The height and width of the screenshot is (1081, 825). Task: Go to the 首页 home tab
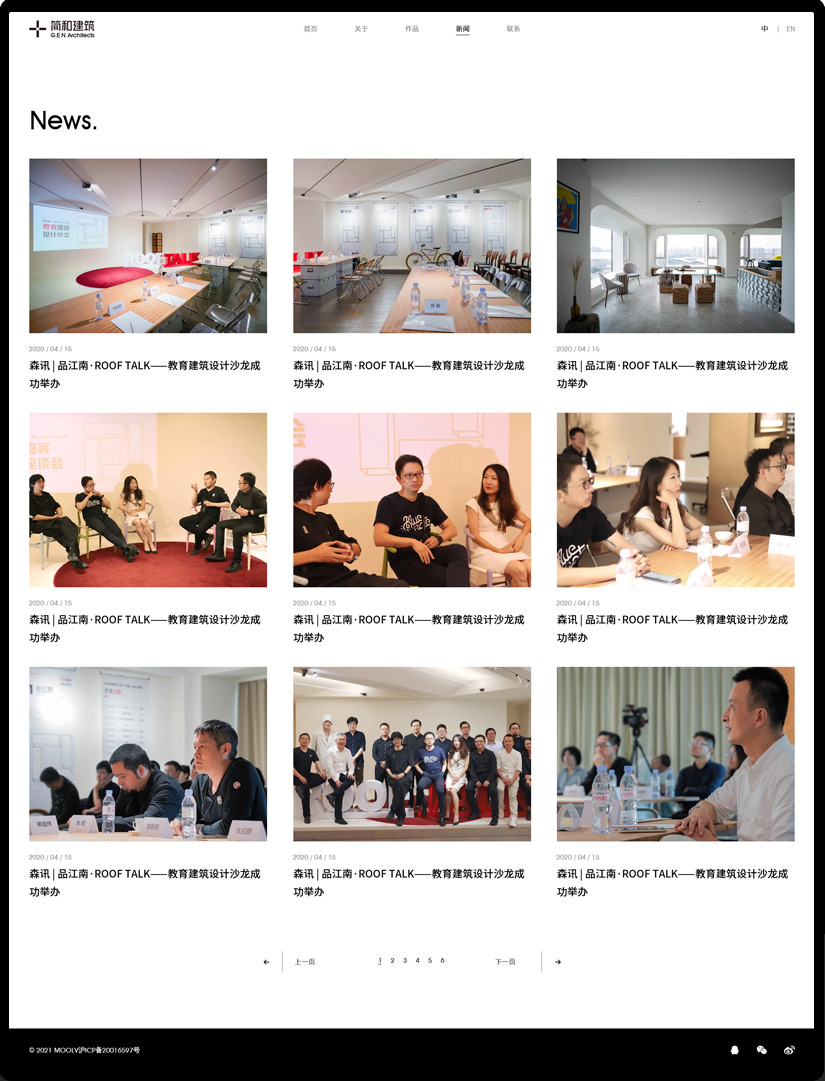(x=310, y=29)
